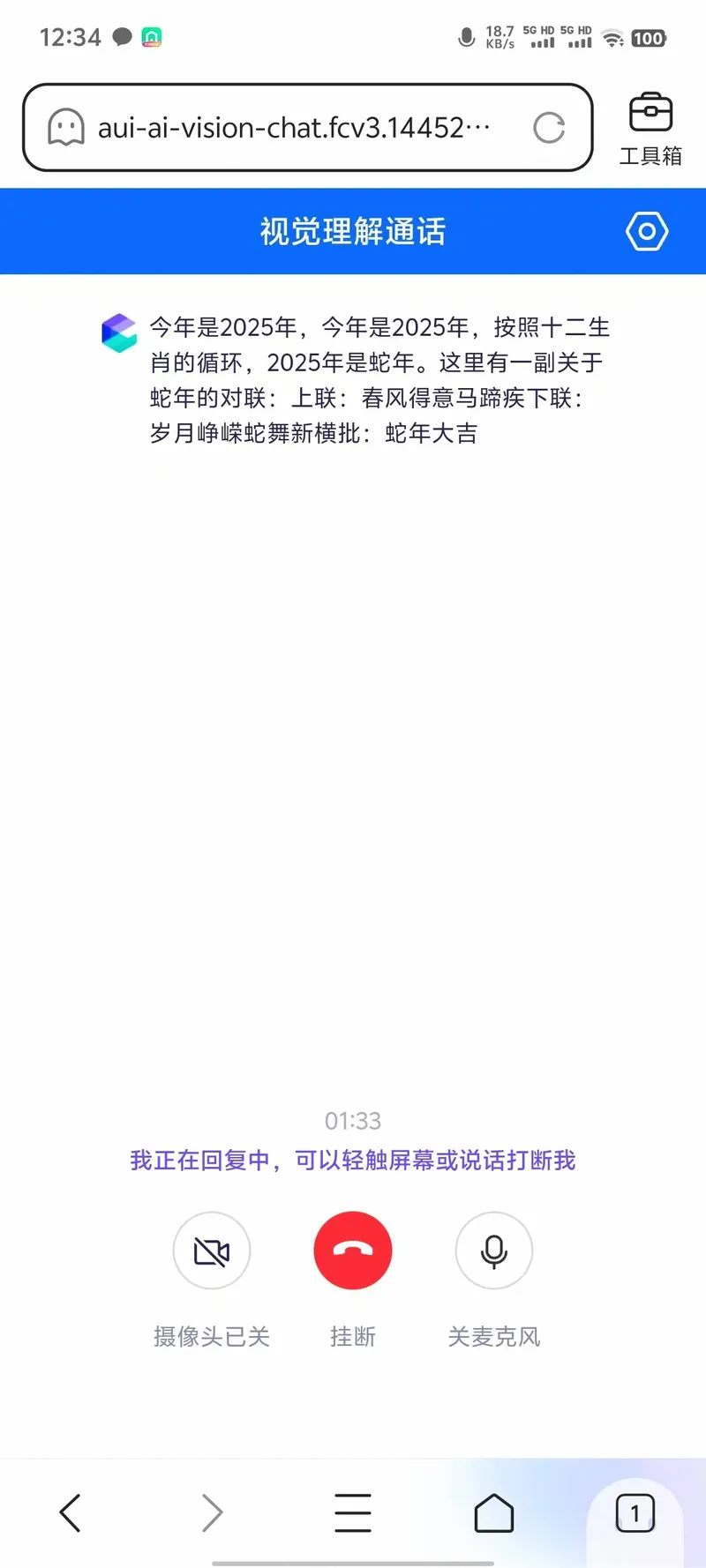The width and height of the screenshot is (706, 1568).
Task: Go forward with the browser forward arrow
Action: 212,1512
